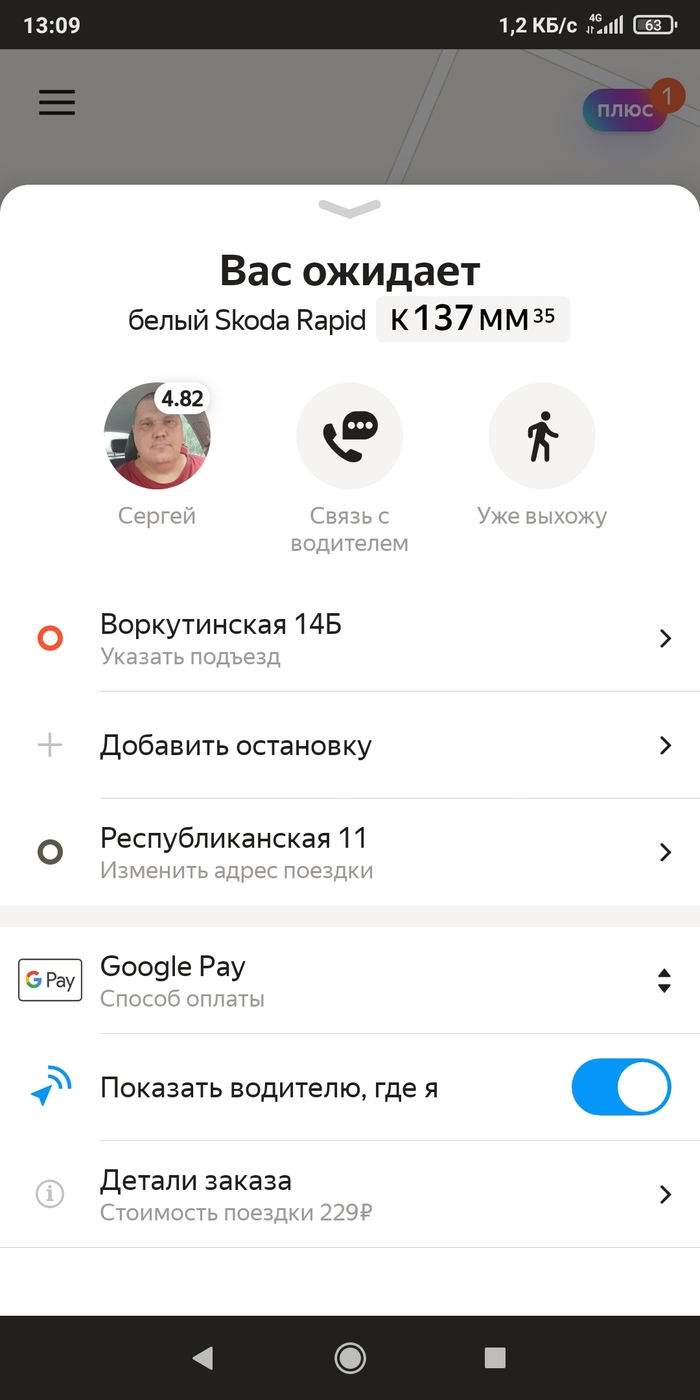Disable Показать водителю, где я

coord(621,1087)
